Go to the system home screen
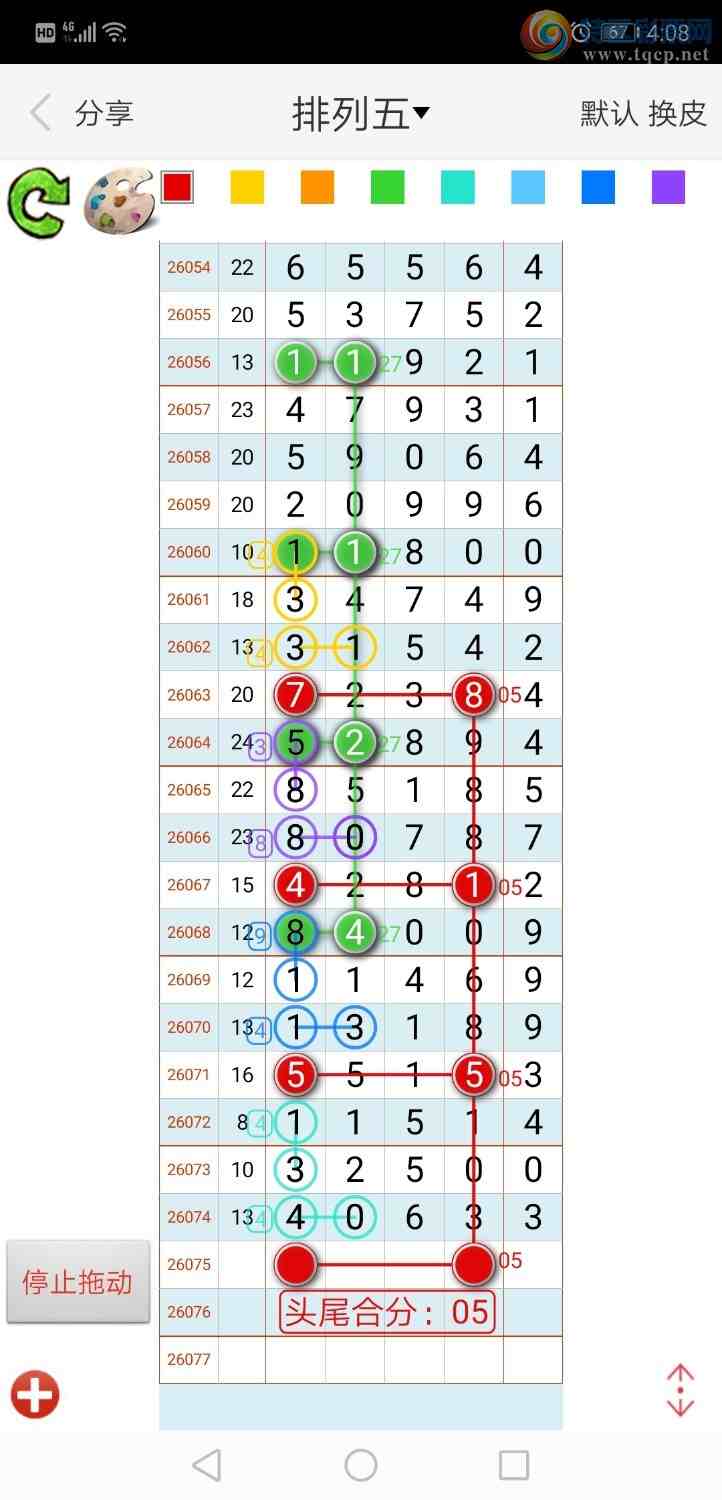 tap(360, 1465)
